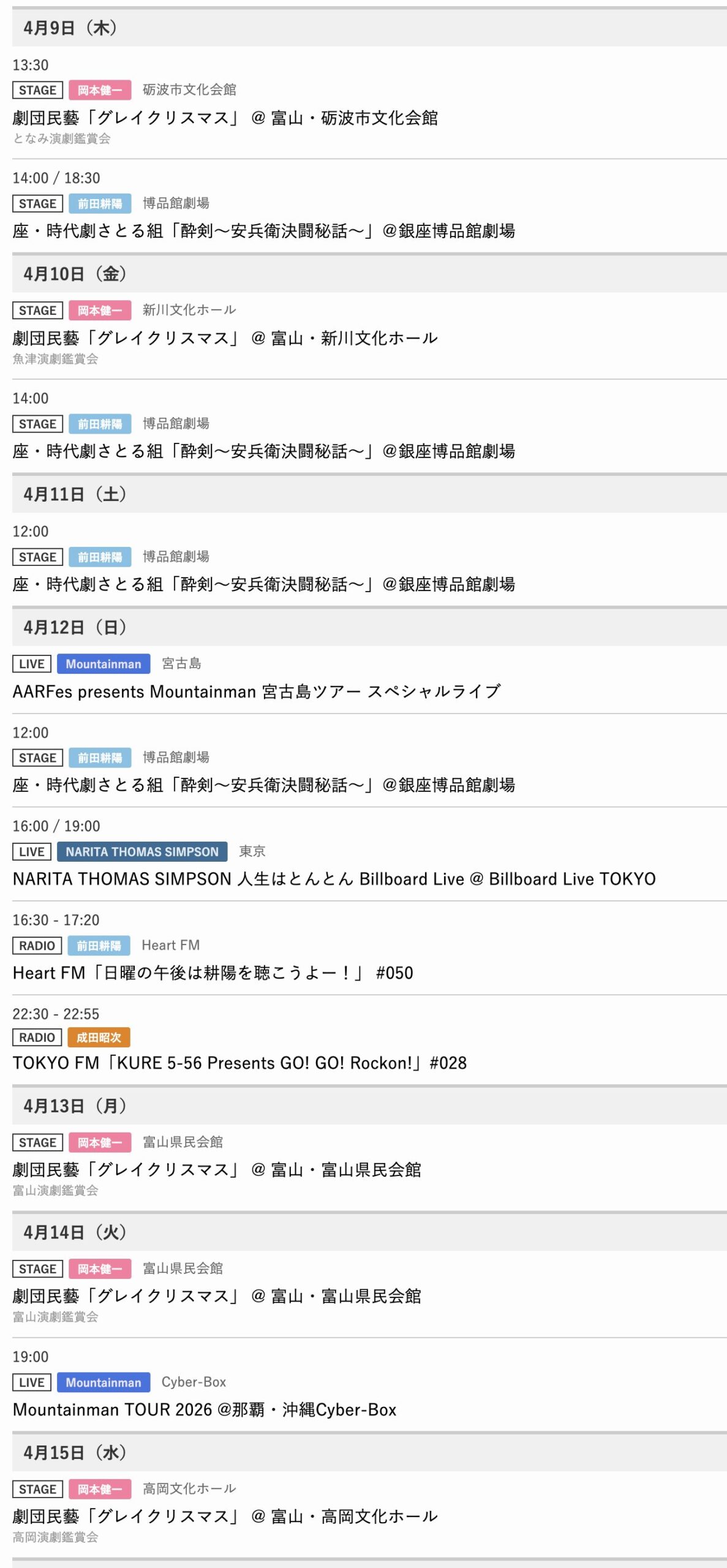This screenshot has height=1568, width=727.
Task: Open Mountainman TOUR 2026 那覇 Cyber-Box event
Action: (x=205, y=1409)
